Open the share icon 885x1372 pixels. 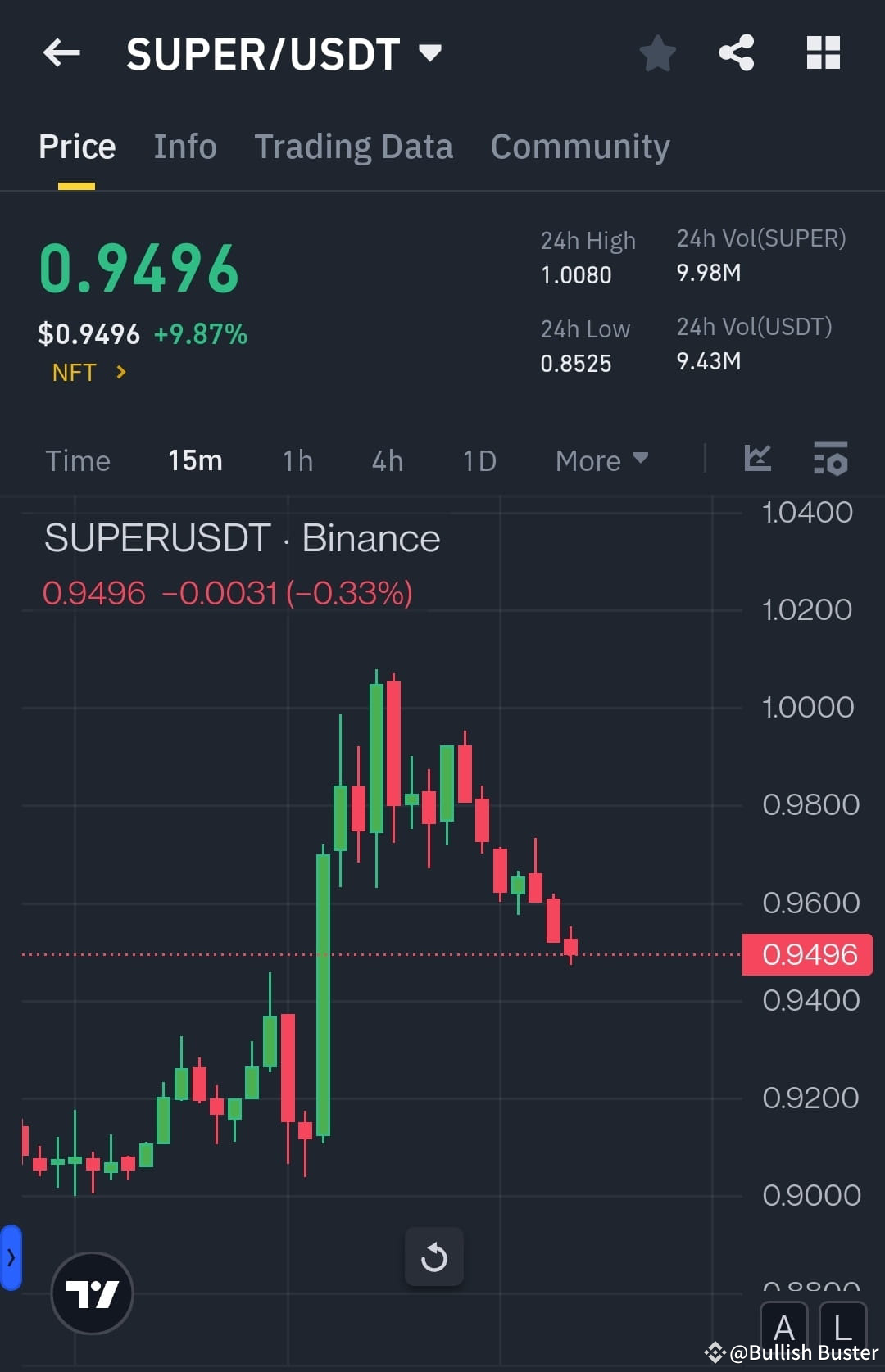tap(736, 52)
